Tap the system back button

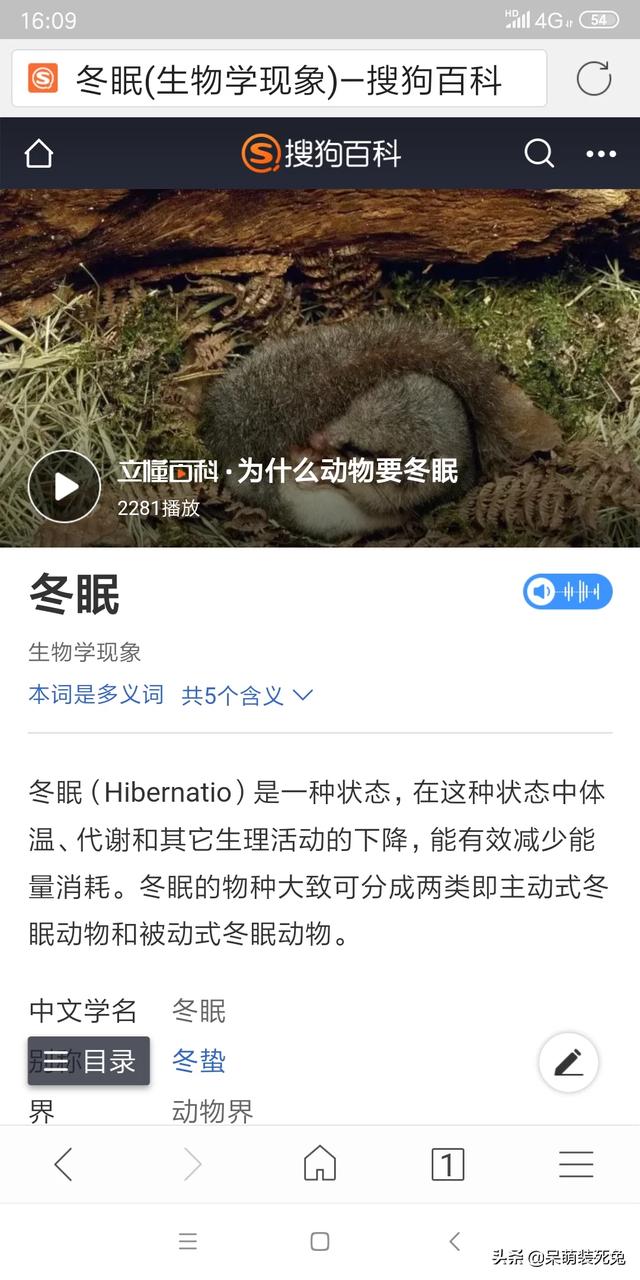click(x=454, y=1241)
